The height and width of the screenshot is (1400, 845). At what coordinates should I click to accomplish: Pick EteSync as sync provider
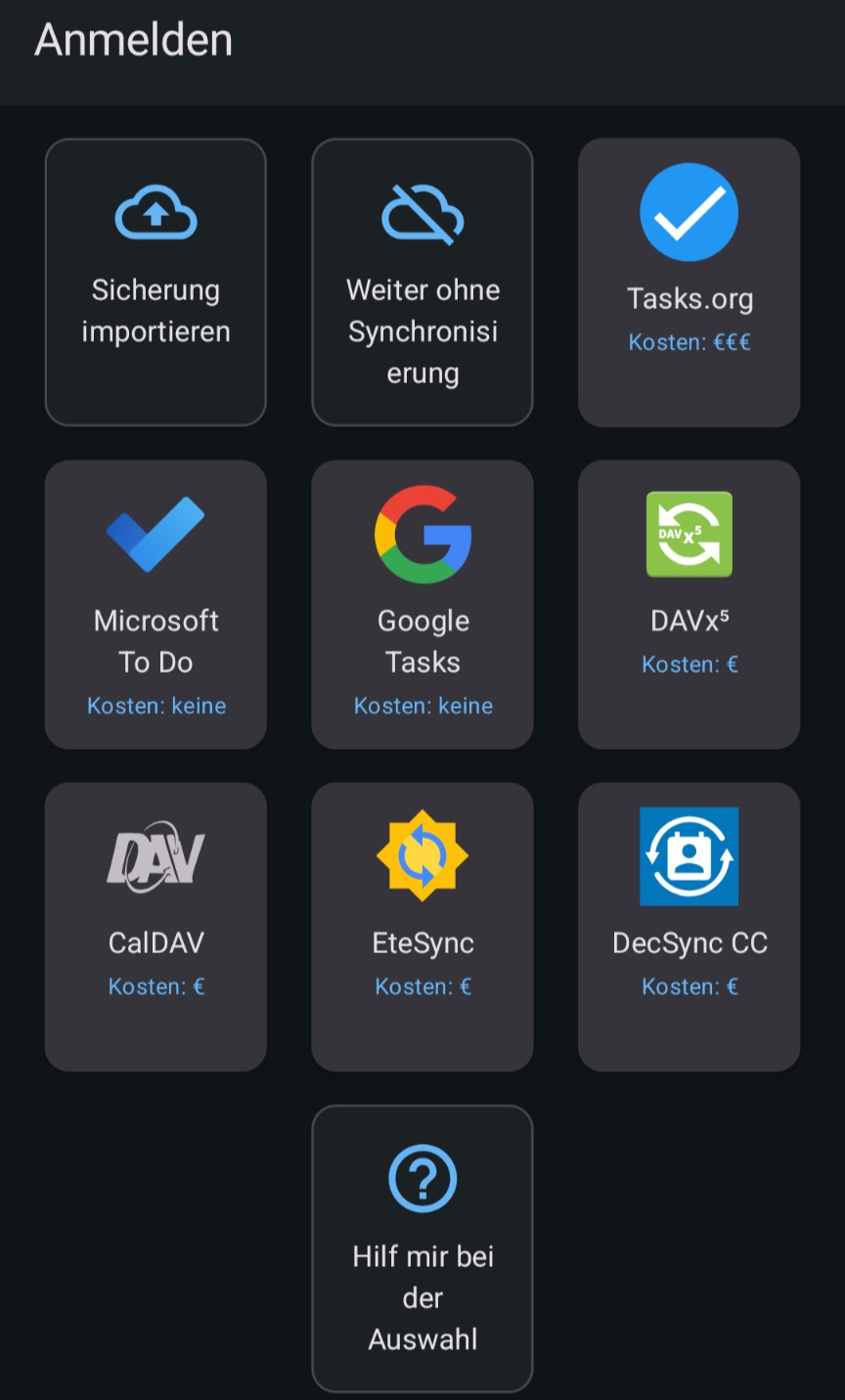pos(422,926)
